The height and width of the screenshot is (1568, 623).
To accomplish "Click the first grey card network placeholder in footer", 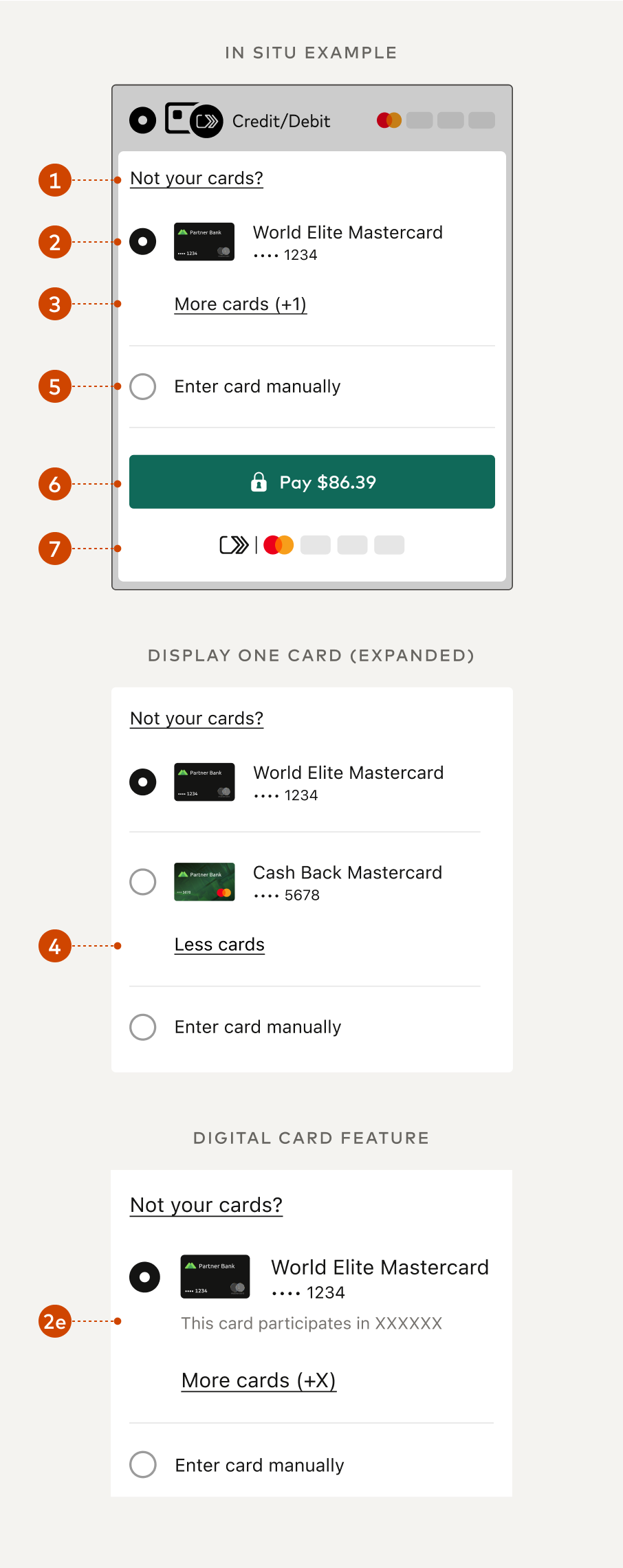I will click(316, 544).
